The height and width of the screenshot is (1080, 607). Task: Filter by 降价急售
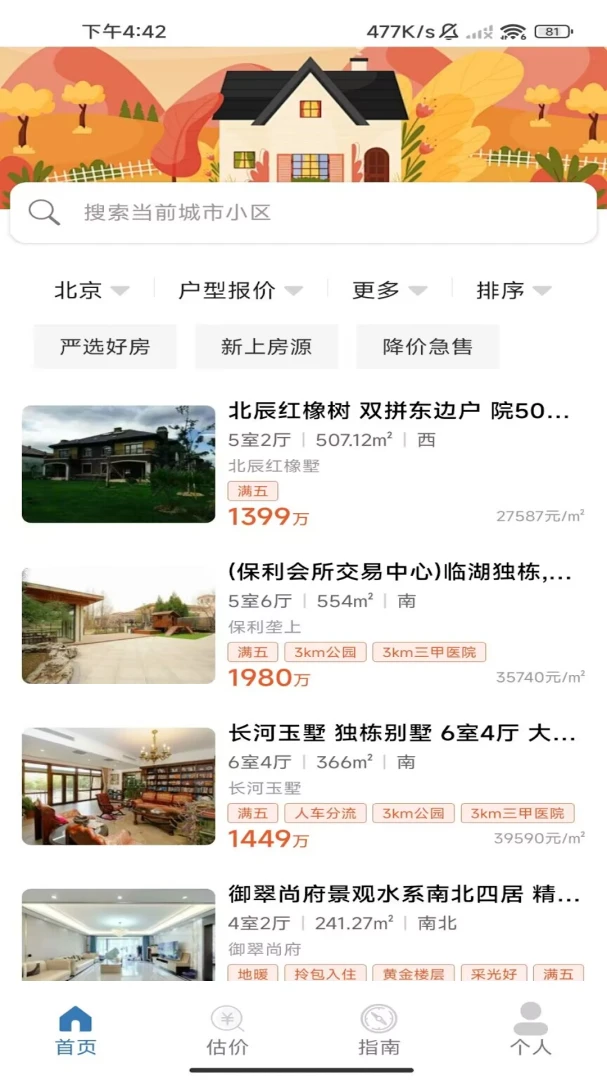click(x=428, y=346)
